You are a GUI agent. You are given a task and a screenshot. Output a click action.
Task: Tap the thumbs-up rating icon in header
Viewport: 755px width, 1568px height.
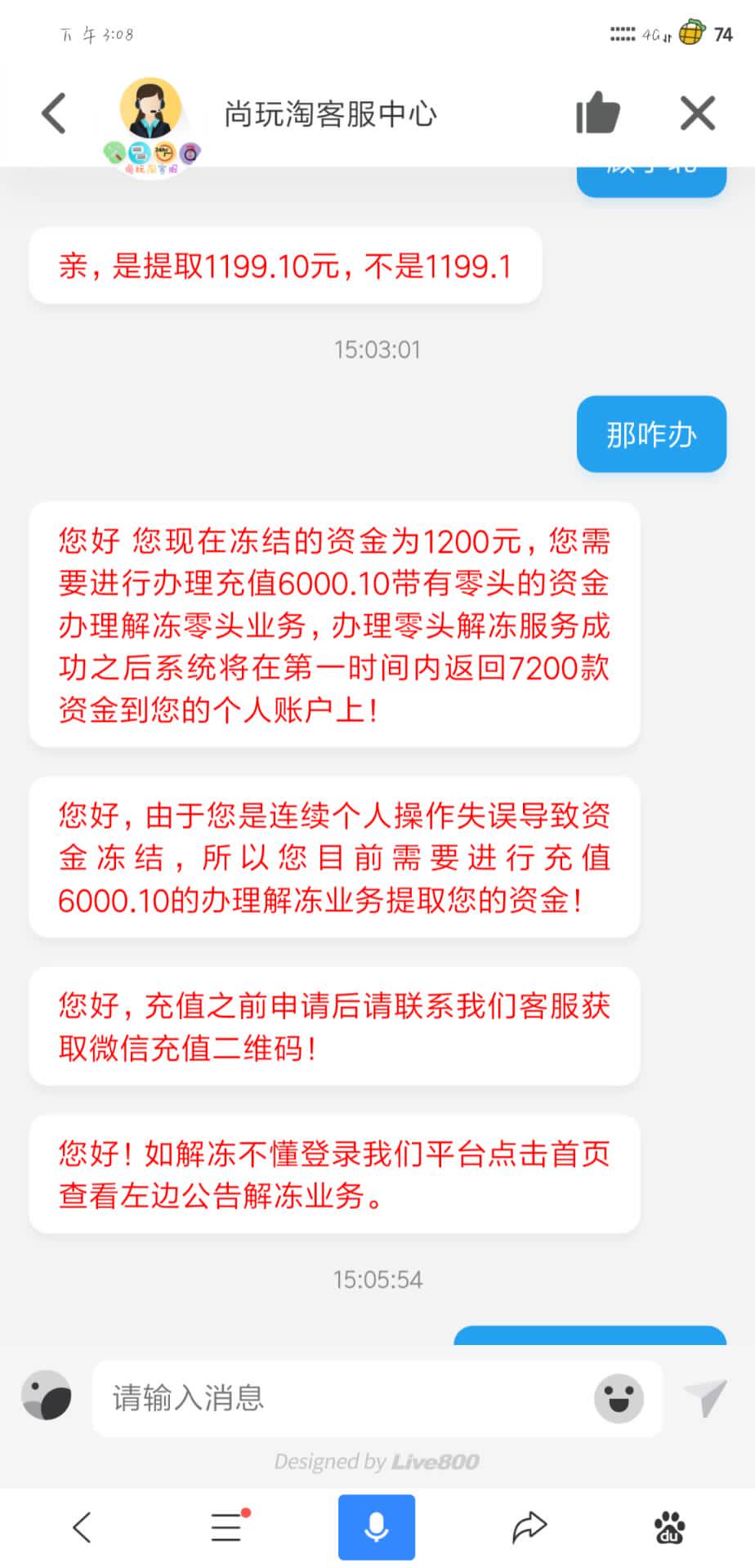(599, 113)
